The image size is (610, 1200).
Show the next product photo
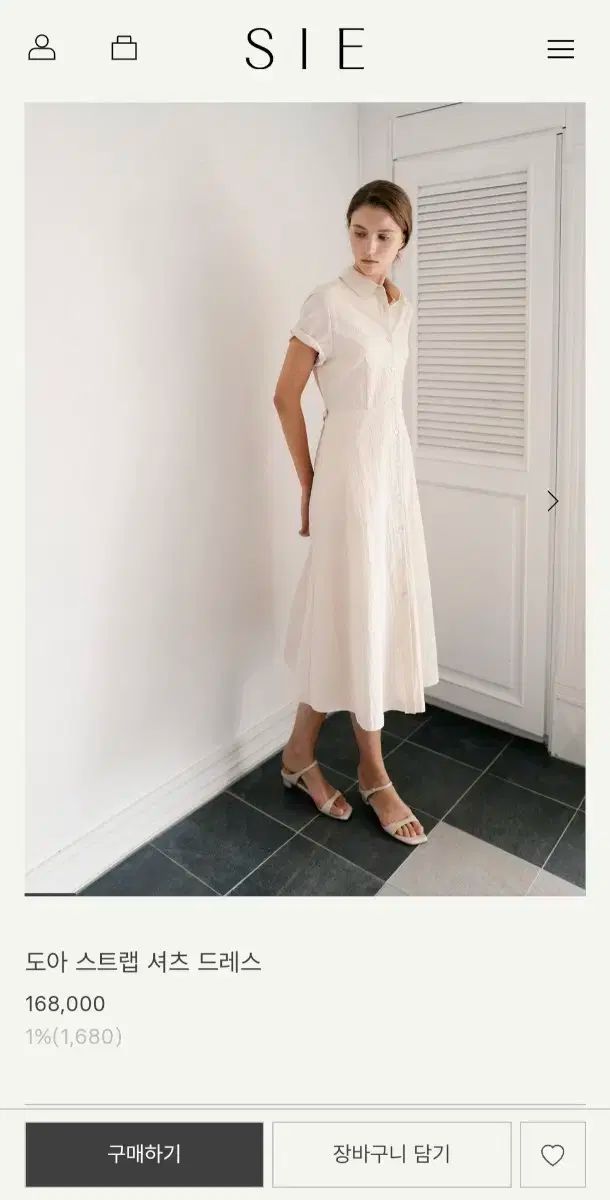pos(552,501)
